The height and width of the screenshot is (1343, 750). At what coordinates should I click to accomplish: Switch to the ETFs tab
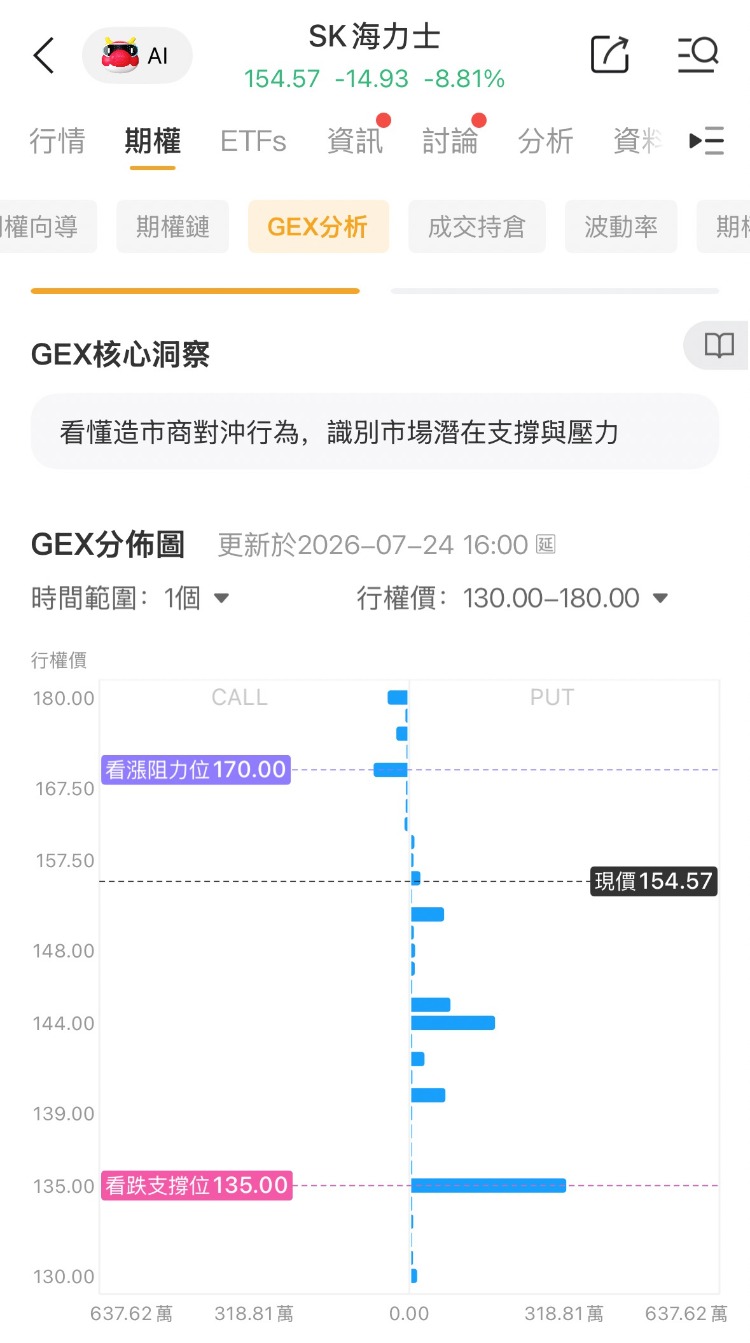click(253, 142)
